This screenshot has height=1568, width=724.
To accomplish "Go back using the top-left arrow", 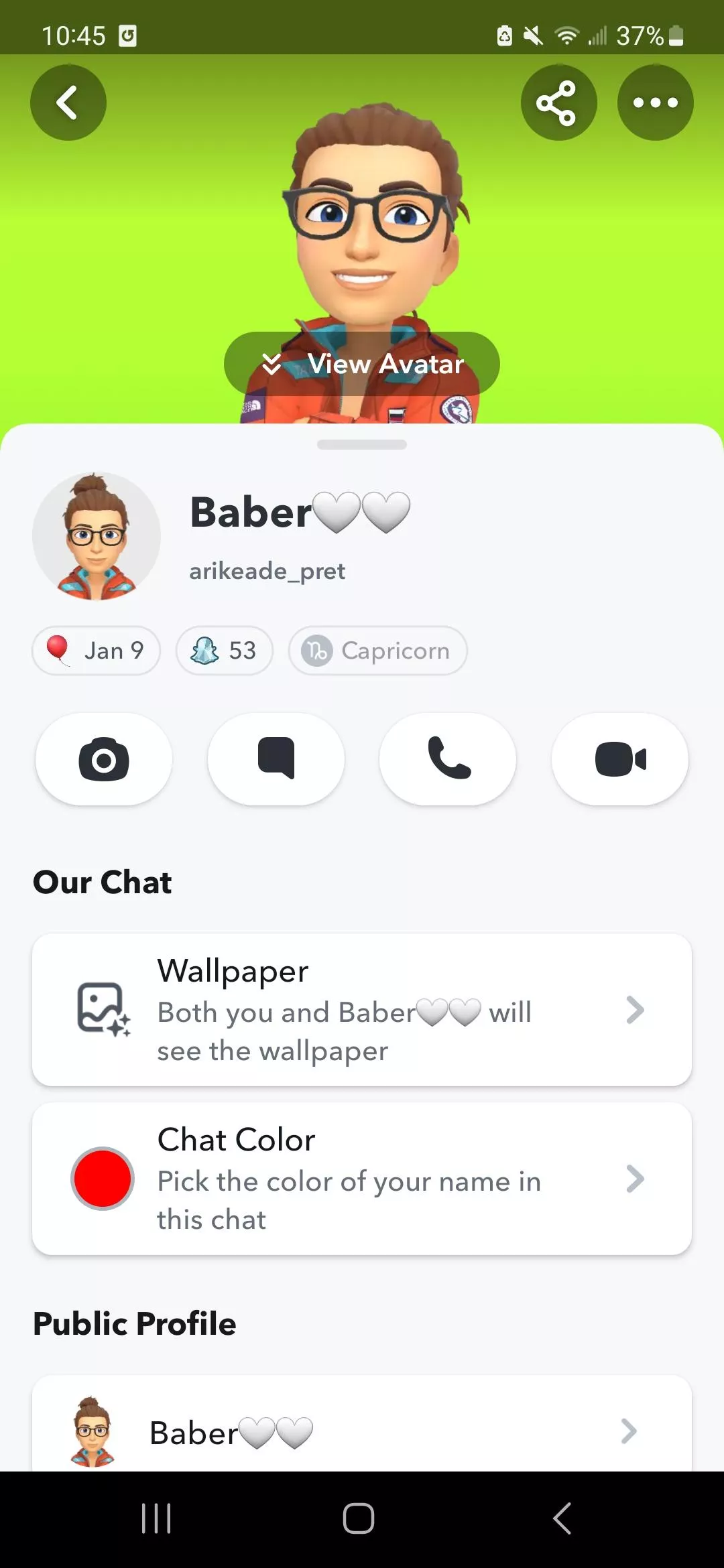I will [68, 103].
